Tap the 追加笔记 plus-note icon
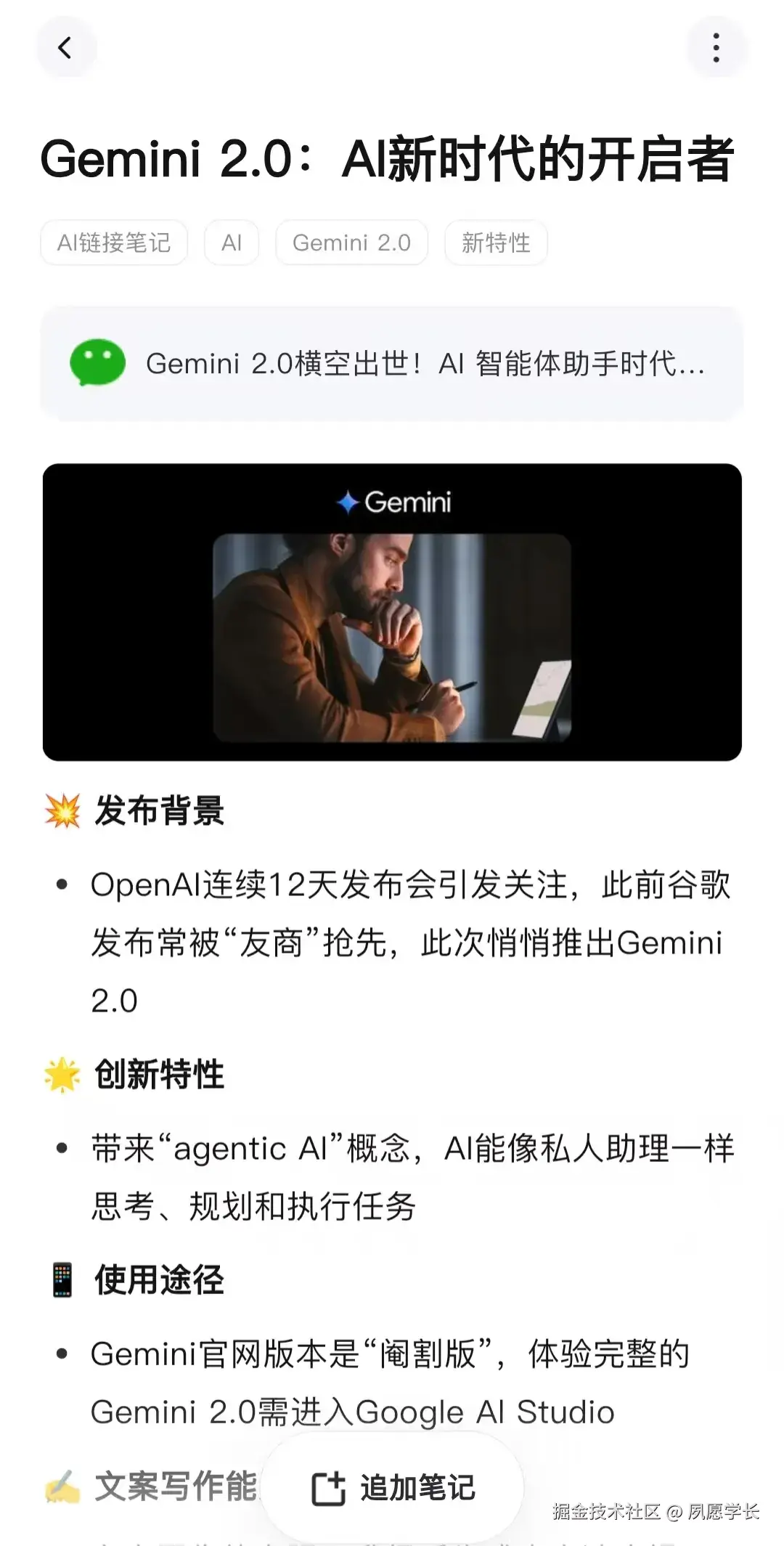Viewport: 784px width, 1546px height. (330, 1486)
